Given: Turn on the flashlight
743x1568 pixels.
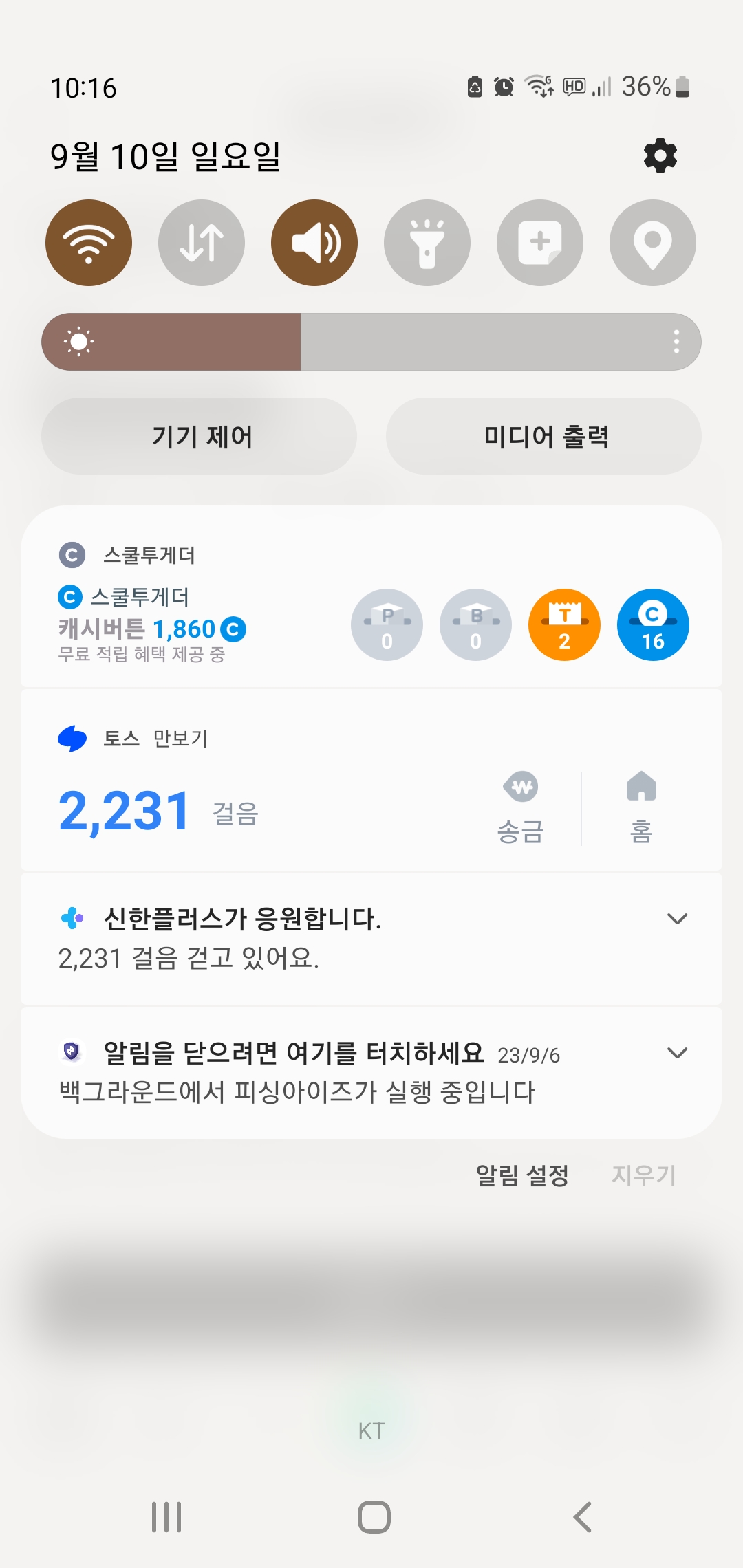Looking at the screenshot, I should pos(427,243).
